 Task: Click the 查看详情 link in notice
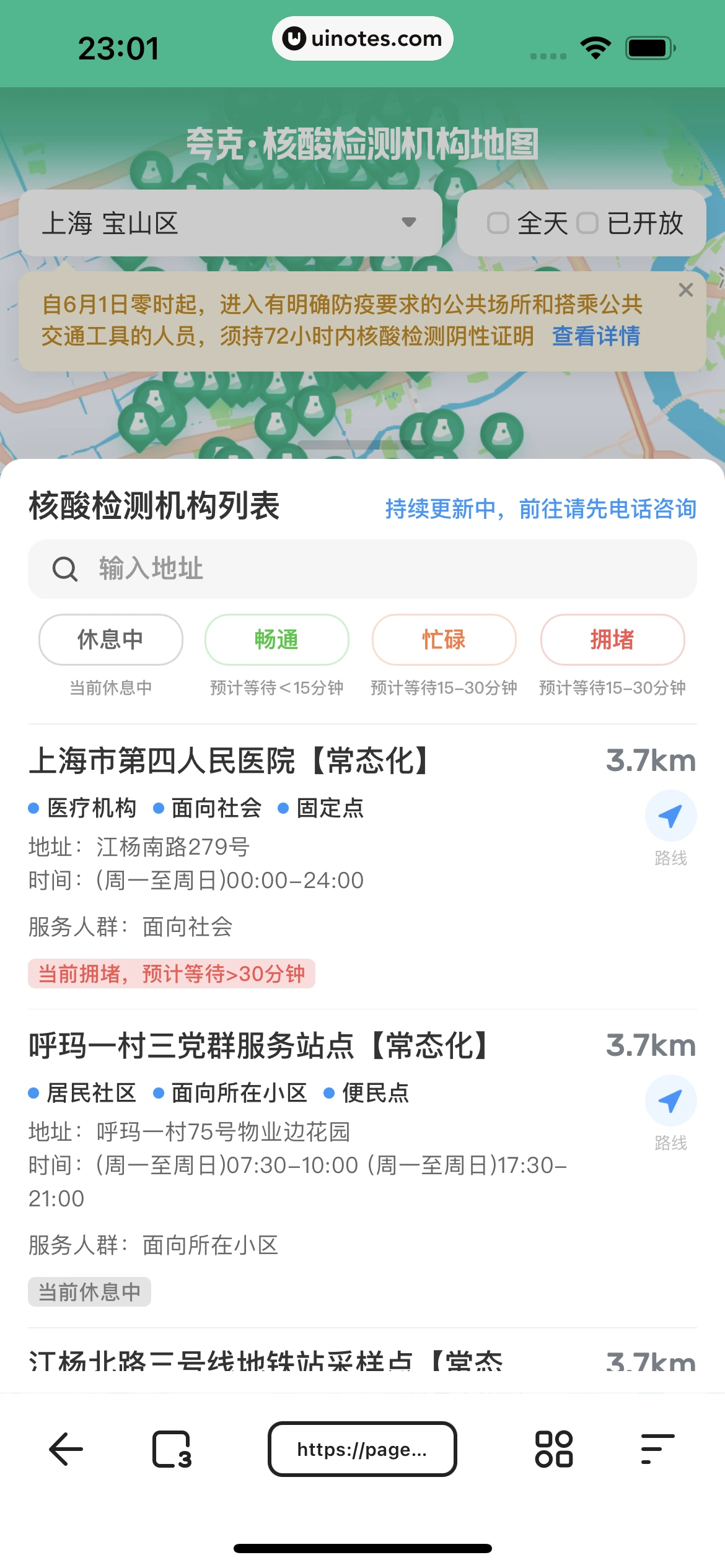[x=595, y=336]
